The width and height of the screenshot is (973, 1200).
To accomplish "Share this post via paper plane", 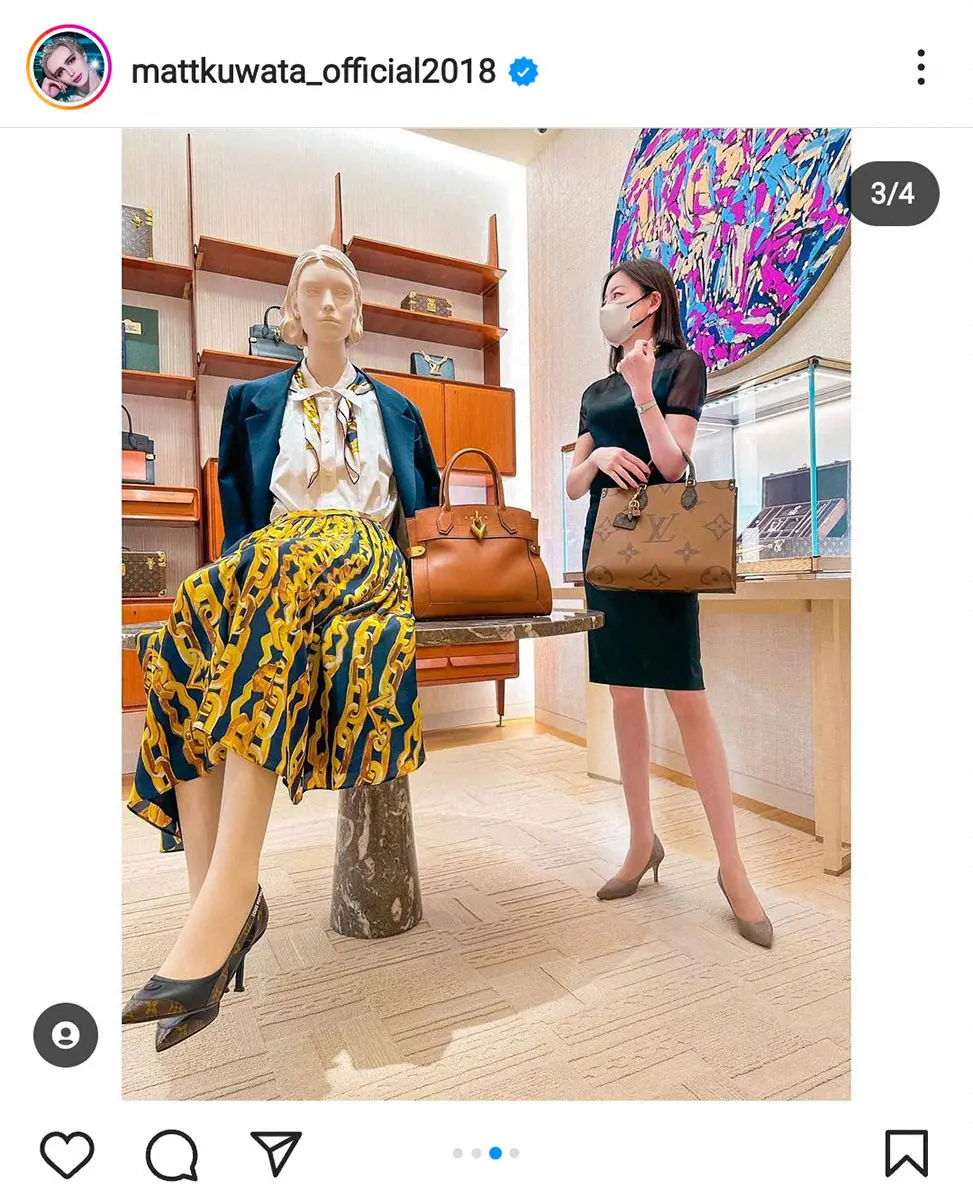I will pyautogui.click(x=275, y=1153).
